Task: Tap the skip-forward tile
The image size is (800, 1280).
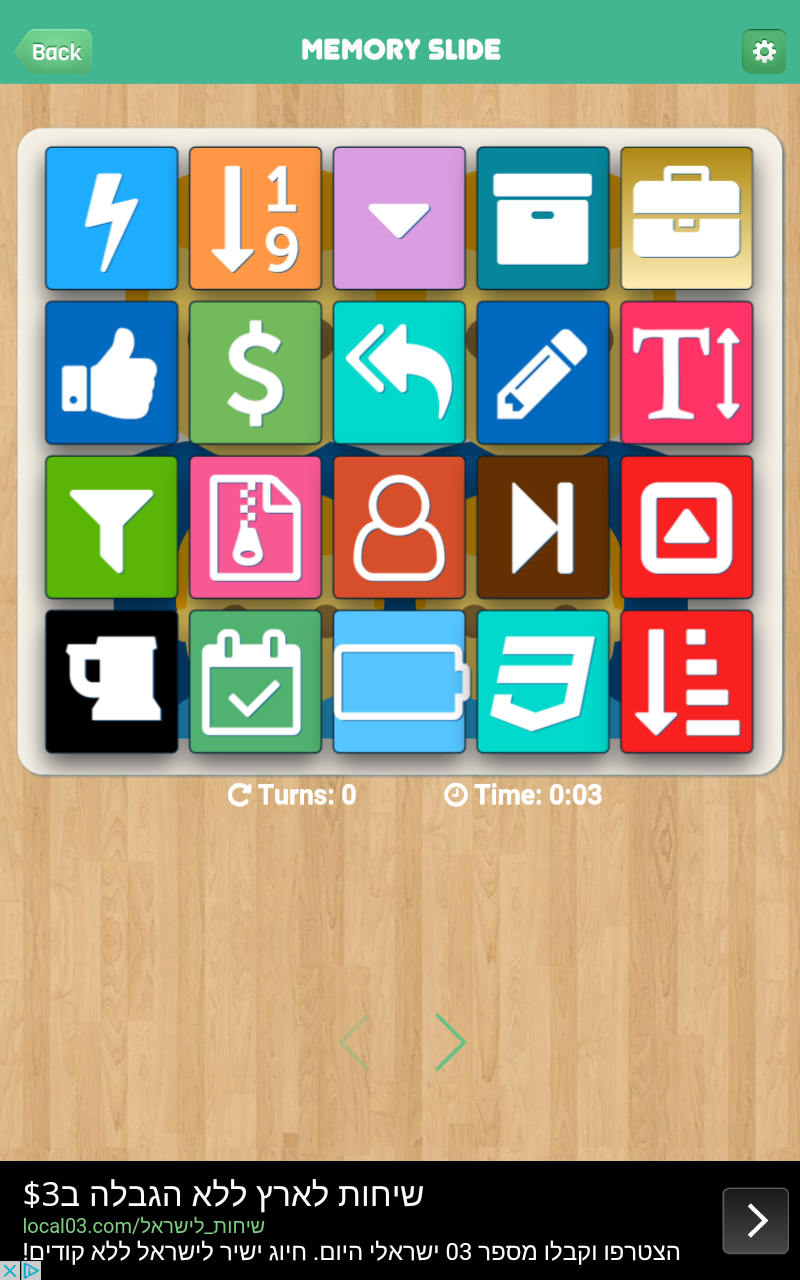Action: tap(543, 527)
